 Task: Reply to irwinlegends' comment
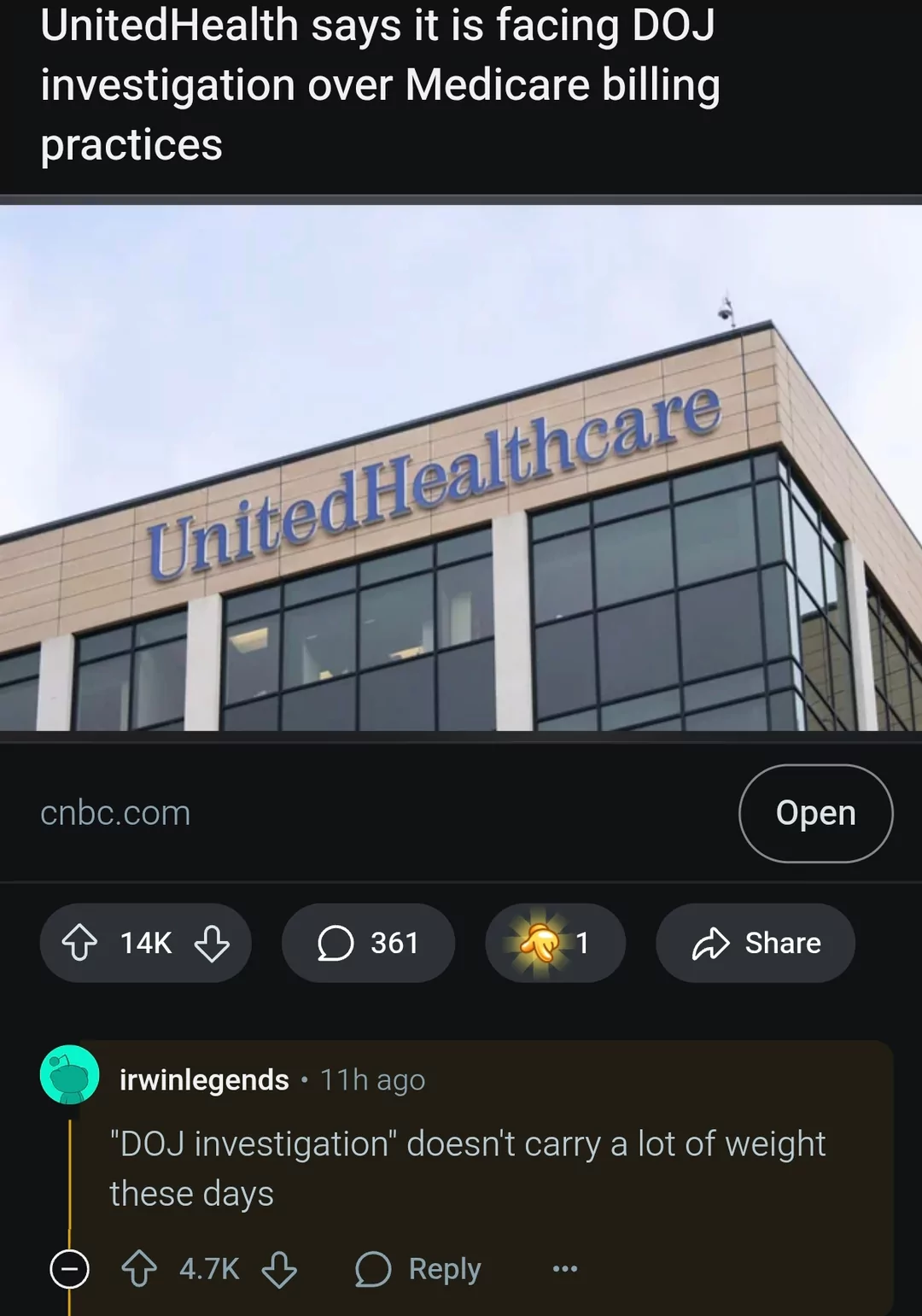[419, 1269]
